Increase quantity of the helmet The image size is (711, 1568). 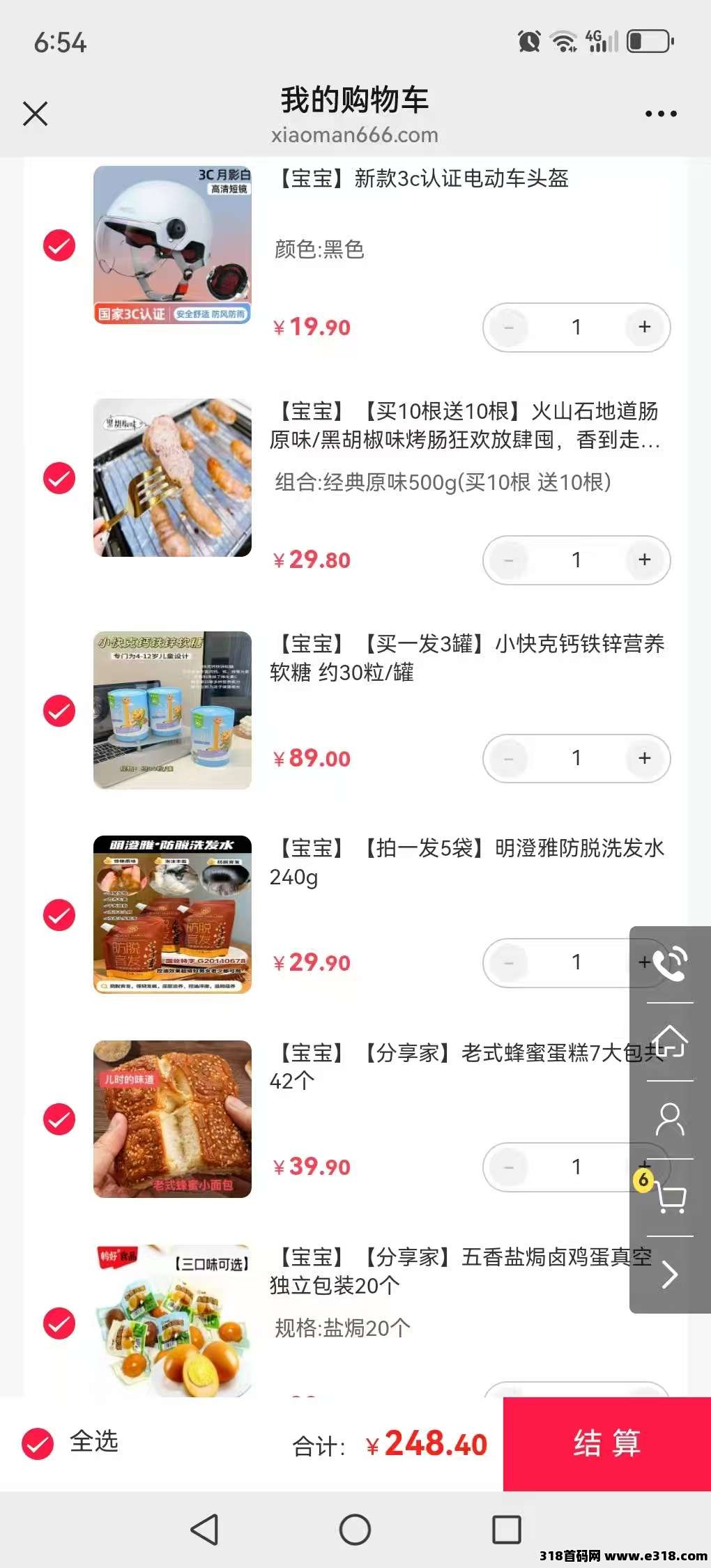click(644, 327)
